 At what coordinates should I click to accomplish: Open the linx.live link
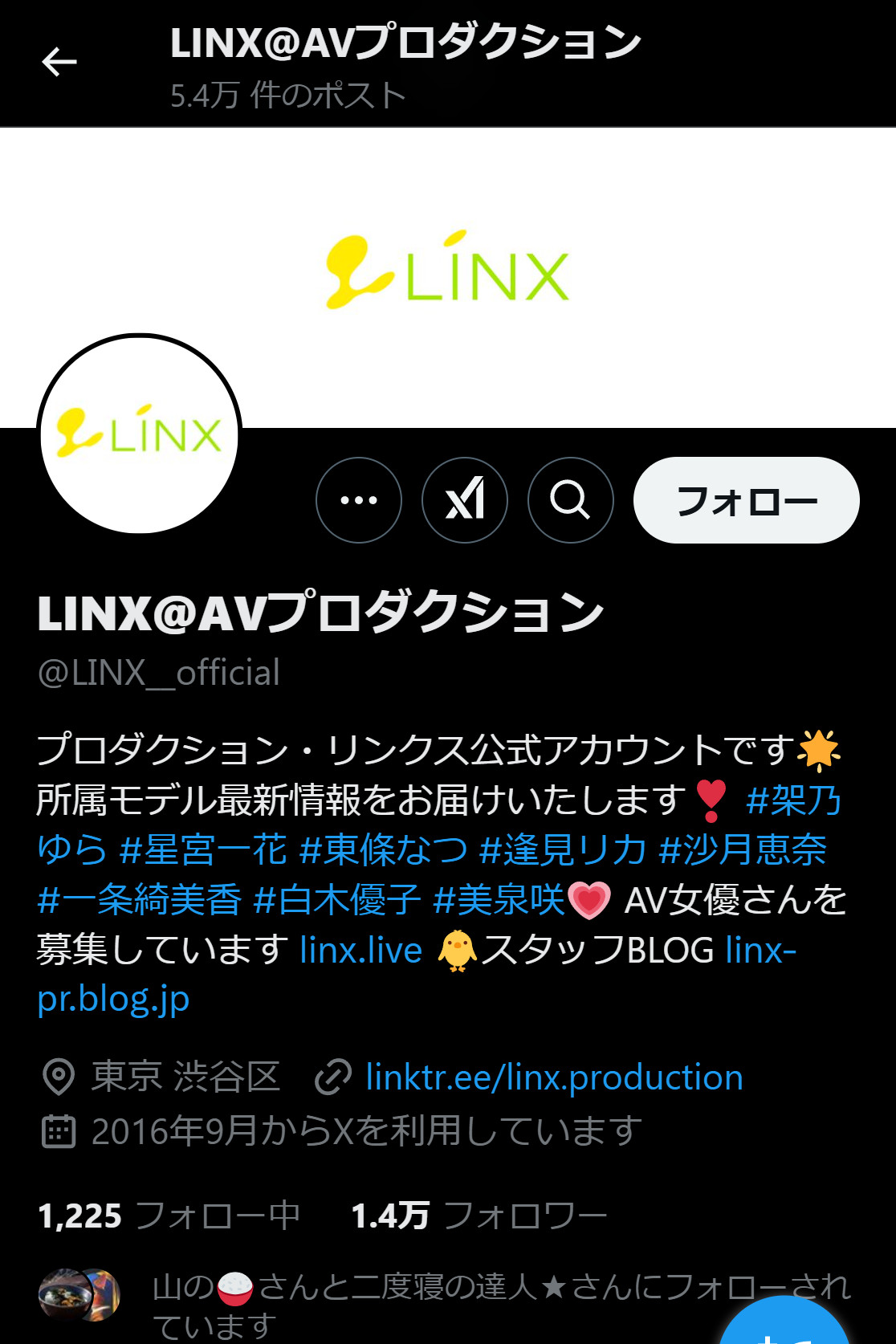(x=361, y=951)
